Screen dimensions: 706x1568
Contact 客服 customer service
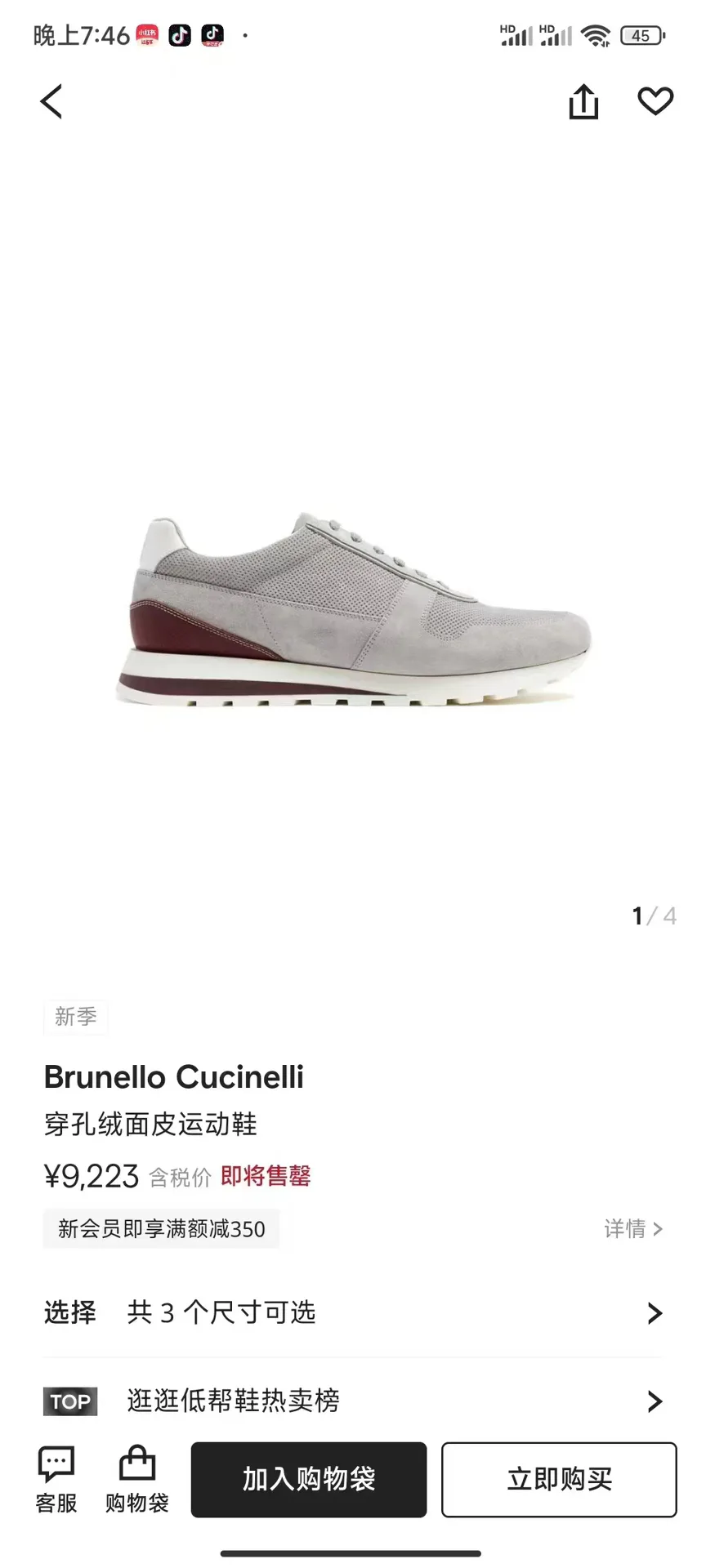click(x=56, y=1480)
